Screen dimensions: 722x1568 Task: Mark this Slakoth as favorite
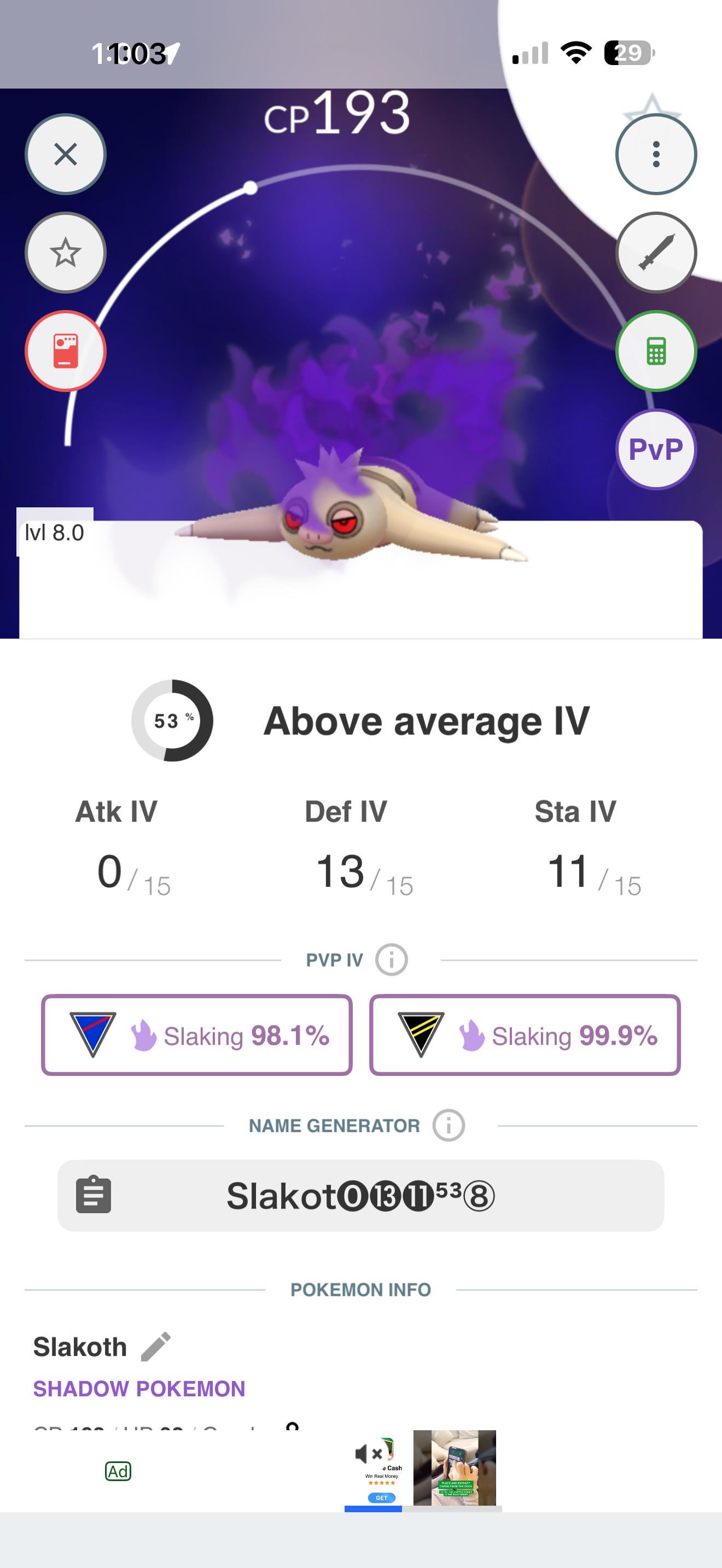tap(65, 253)
